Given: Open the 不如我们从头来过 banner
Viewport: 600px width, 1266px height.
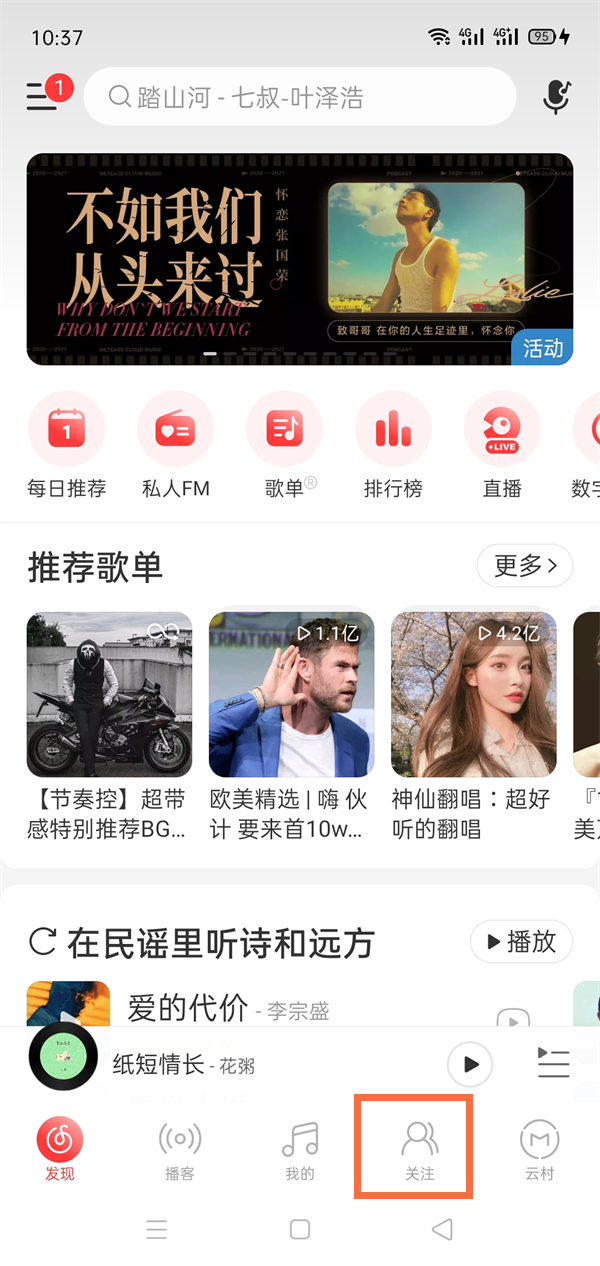Looking at the screenshot, I should point(300,259).
